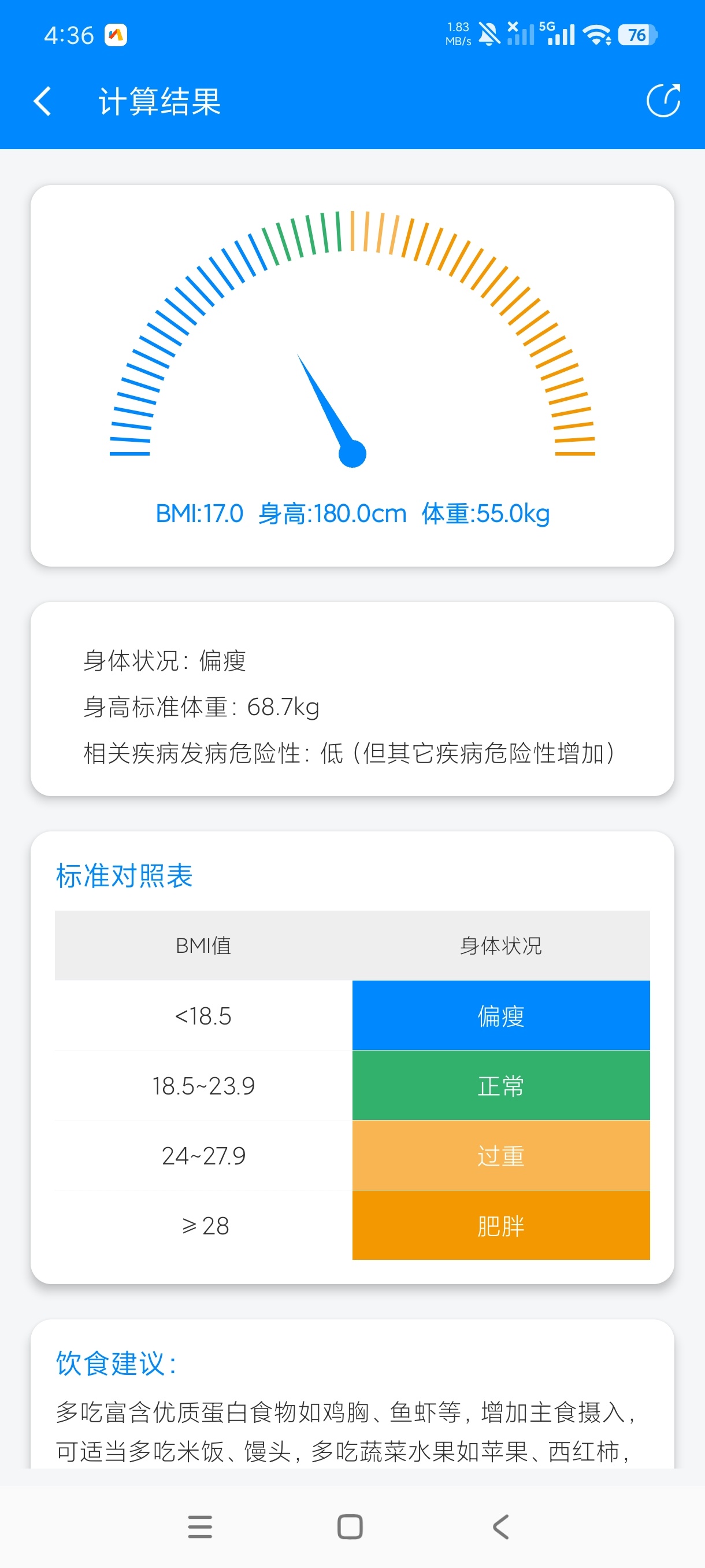Go to the system home screen
Image resolution: width=705 pixels, height=1568 pixels.
[x=350, y=1526]
